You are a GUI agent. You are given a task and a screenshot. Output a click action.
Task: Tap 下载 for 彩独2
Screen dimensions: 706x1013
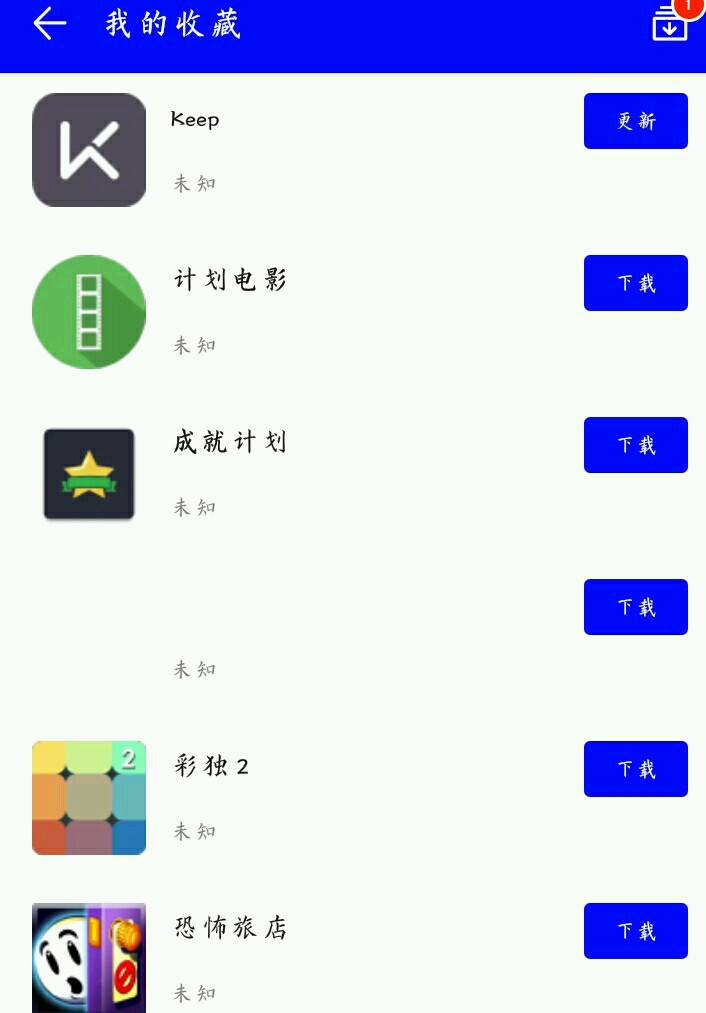tap(635, 769)
